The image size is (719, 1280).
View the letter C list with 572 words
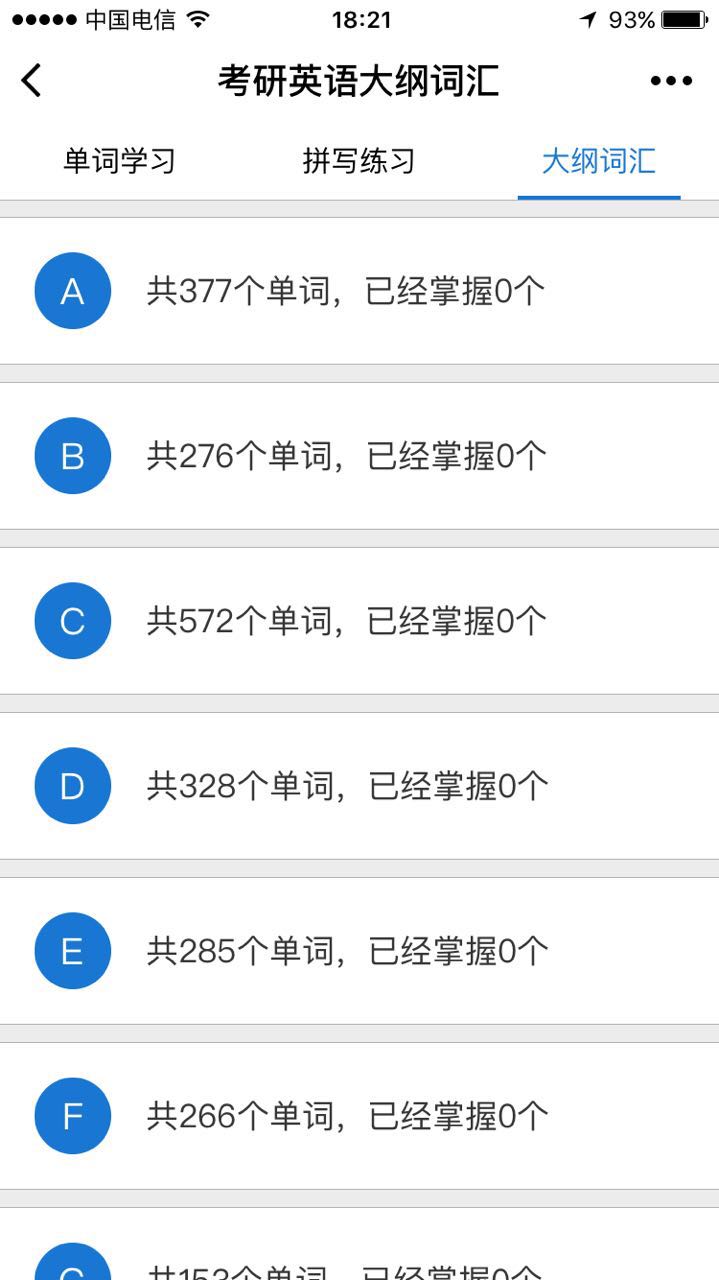click(x=359, y=621)
